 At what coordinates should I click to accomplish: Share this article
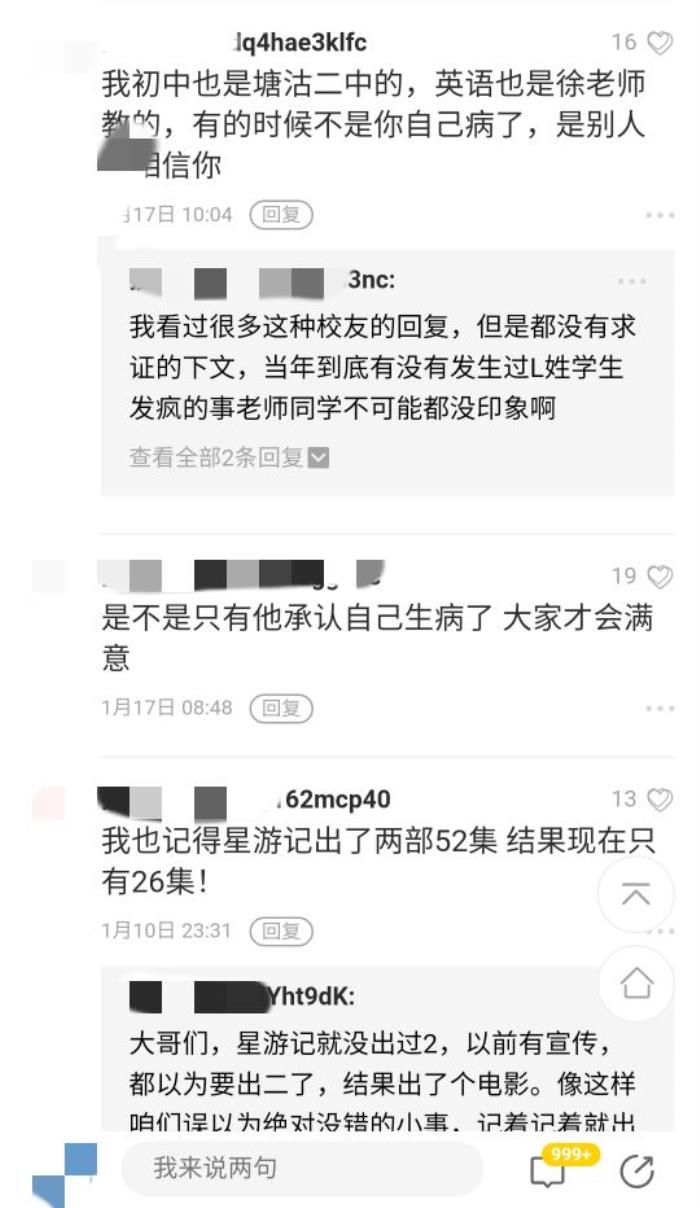(637, 1170)
